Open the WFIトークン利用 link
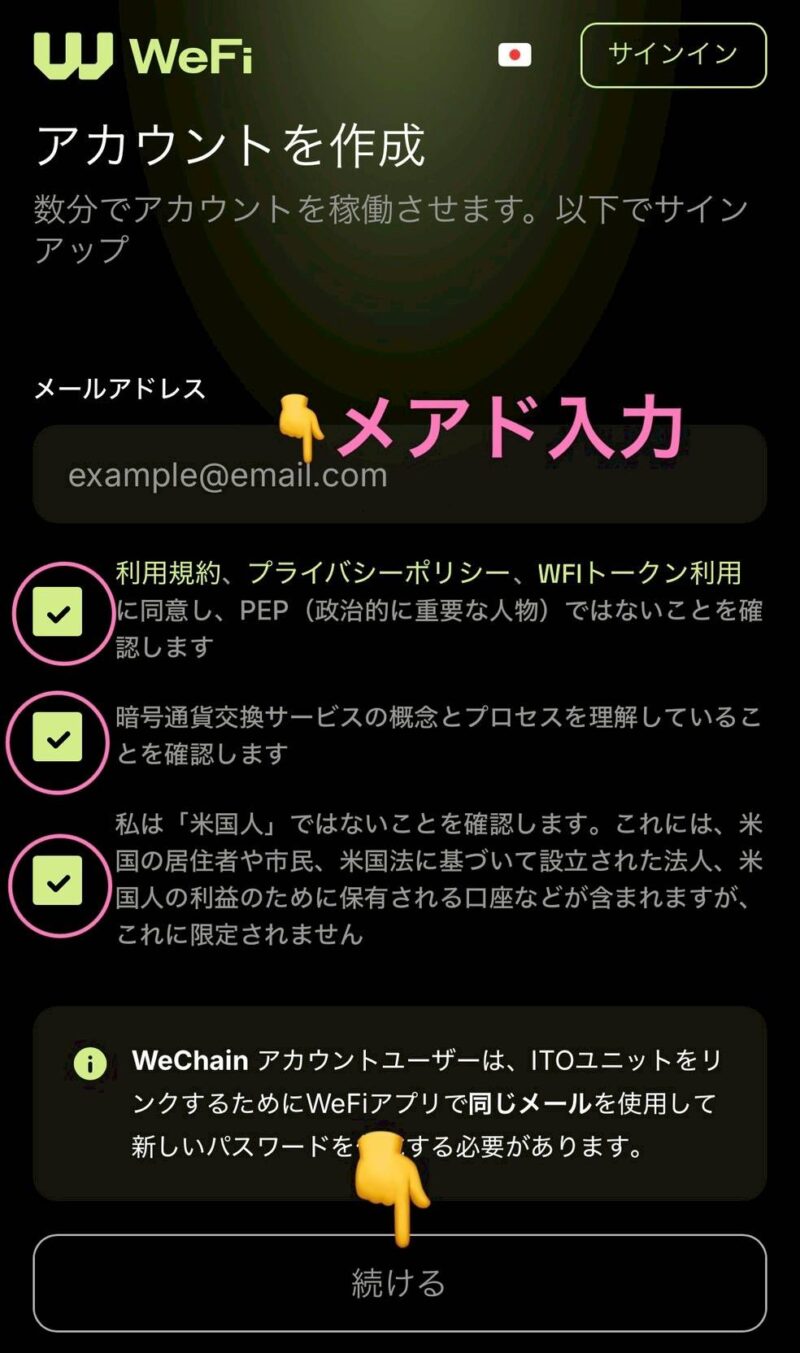This screenshot has height=1353, width=800. click(x=640, y=573)
